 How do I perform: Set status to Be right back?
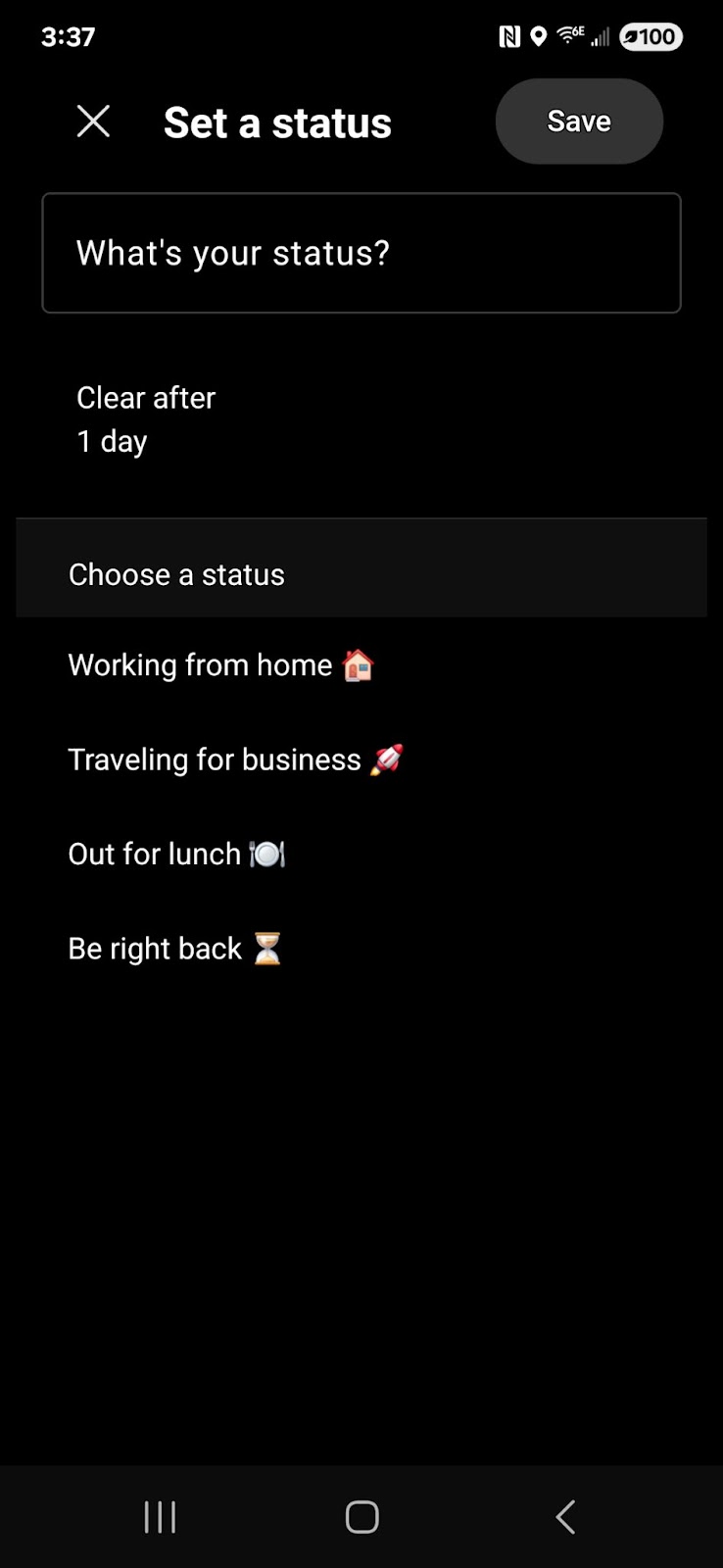(x=361, y=949)
